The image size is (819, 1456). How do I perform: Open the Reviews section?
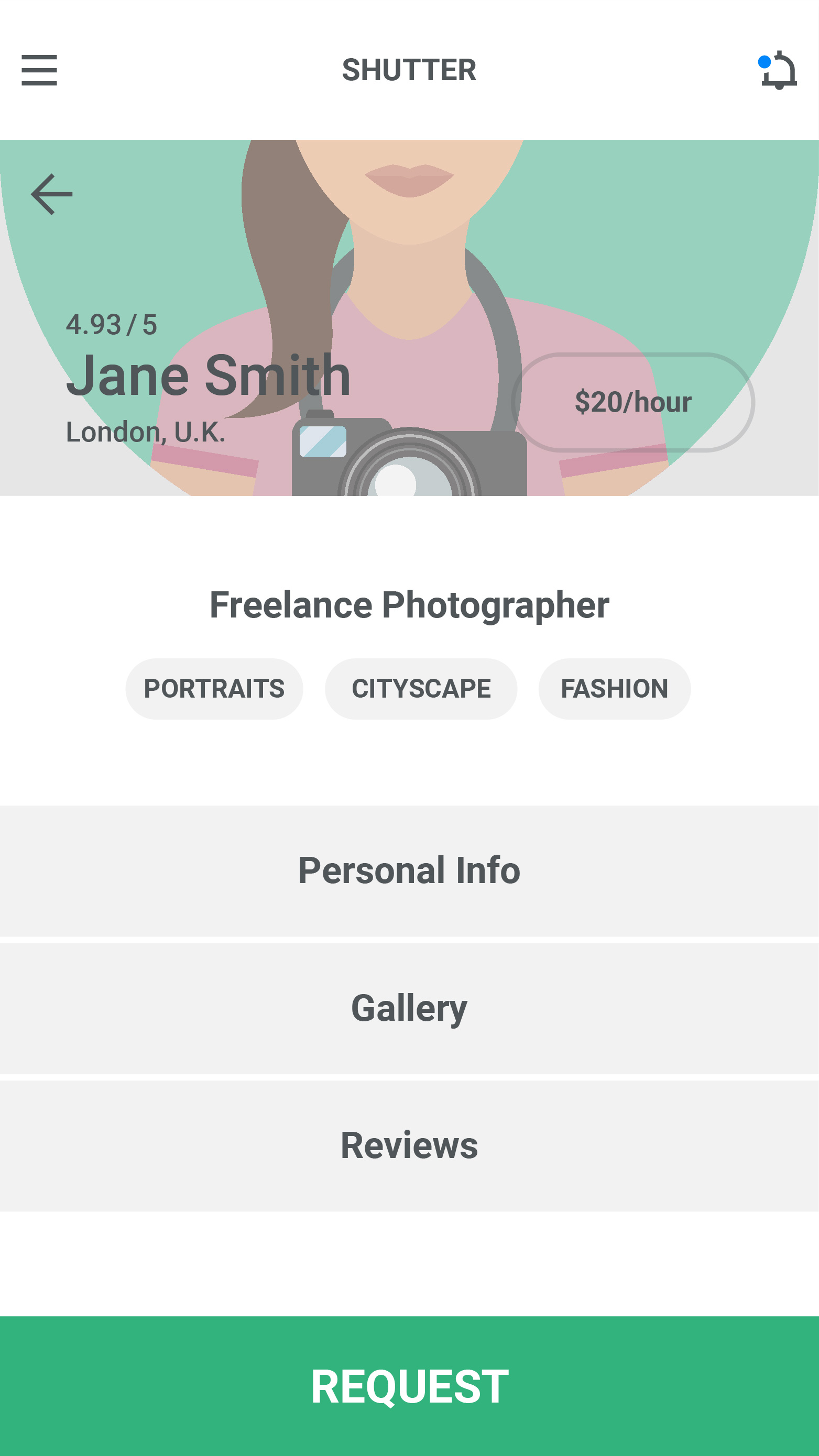tap(410, 1146)
